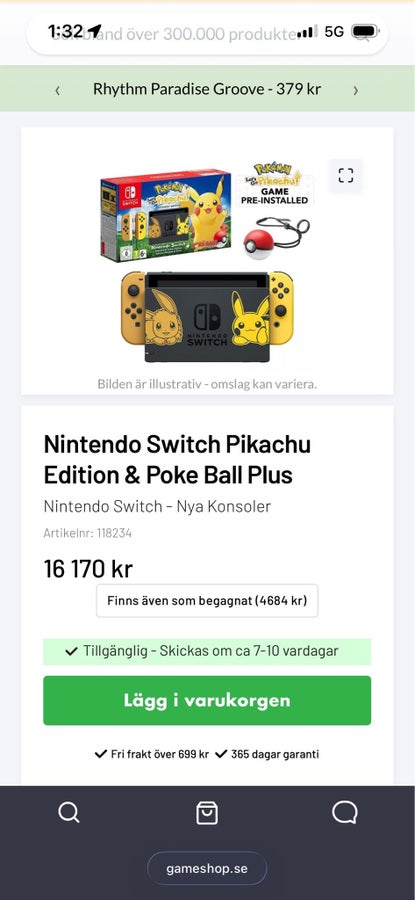Open search from bottom bar
The width and height of the screenshot is (415, 900).
pyautogui.click(x=69, y=813)
